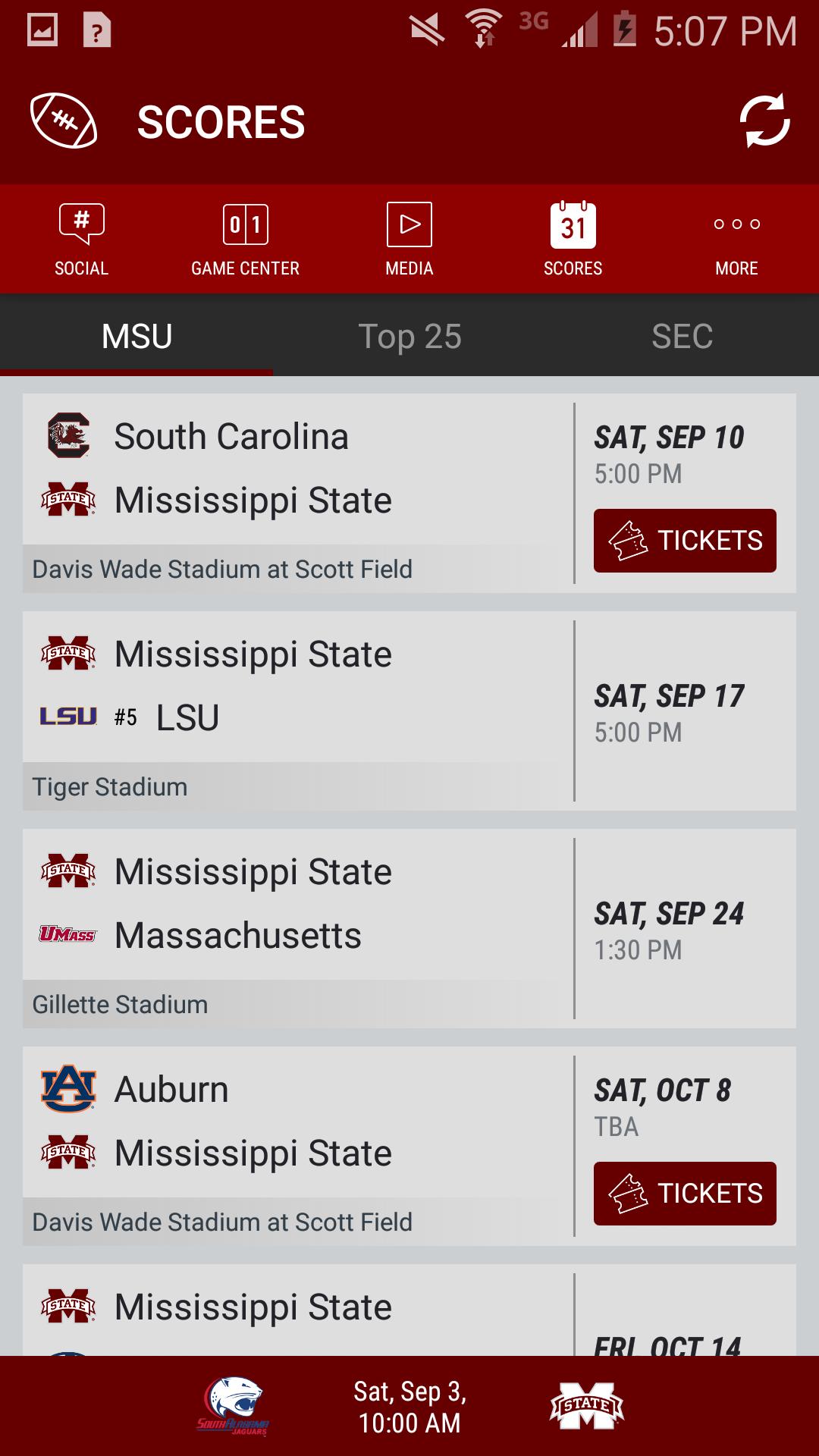Open the More options icon
Image resolution: width=819 pixels, height=1456 pixels.
(736, 237)
